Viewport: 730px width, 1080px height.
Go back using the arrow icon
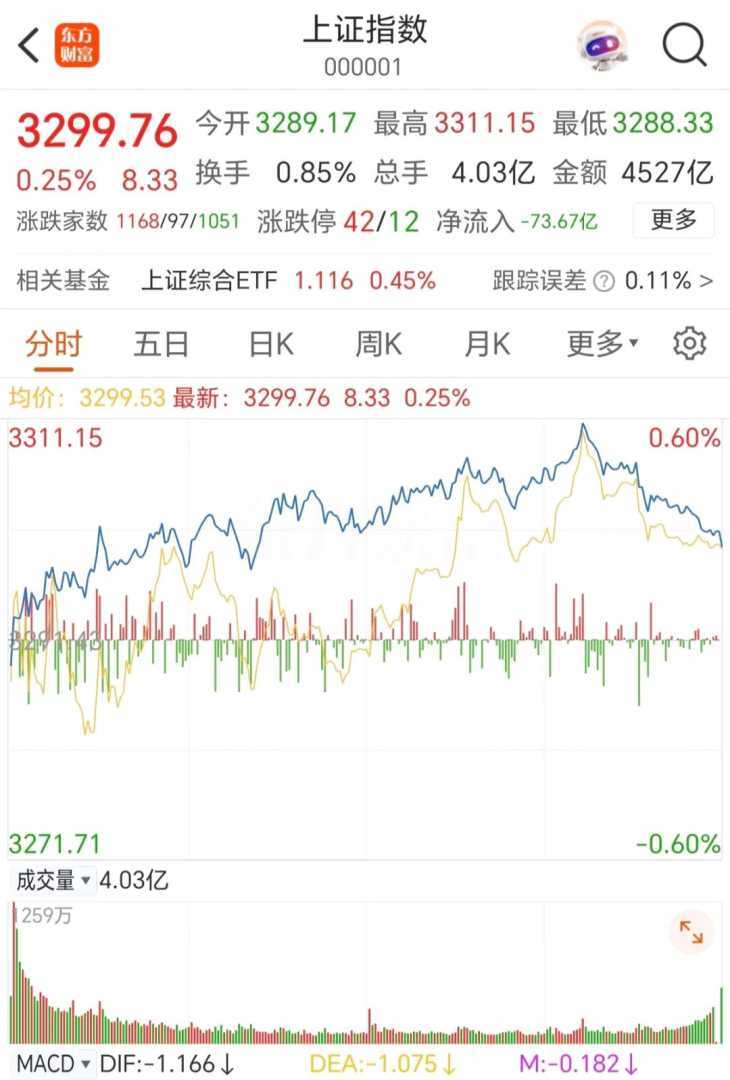[x=29, y=45]
